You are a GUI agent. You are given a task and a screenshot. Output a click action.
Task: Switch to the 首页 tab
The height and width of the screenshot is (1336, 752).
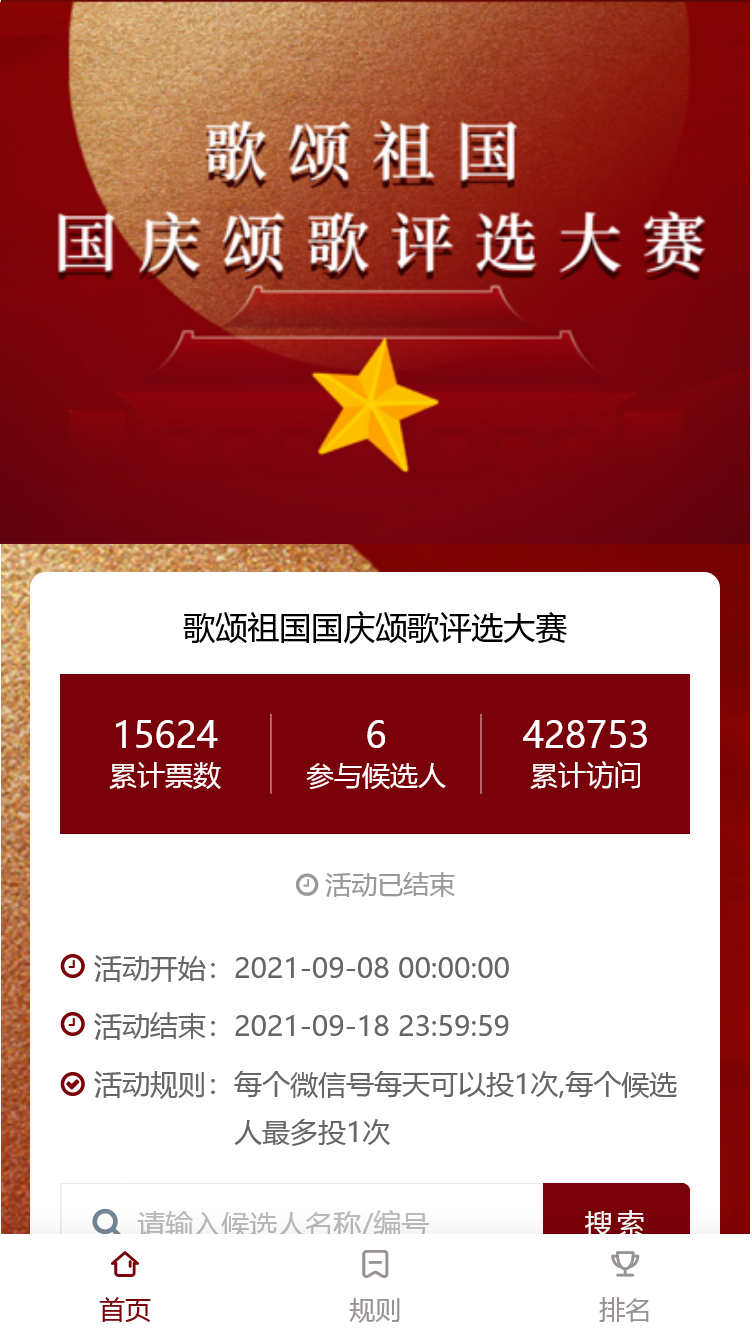pos(125,1285)
